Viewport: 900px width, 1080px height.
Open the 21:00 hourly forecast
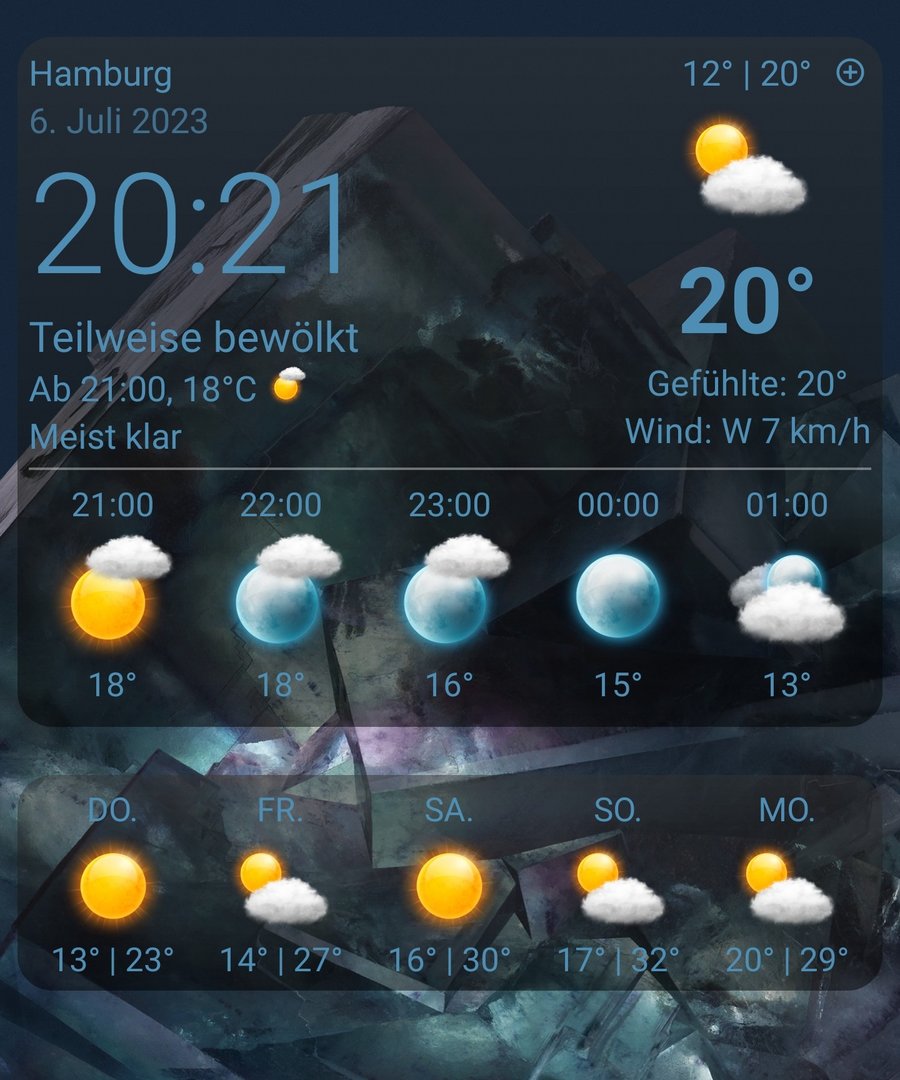[112, 595]
